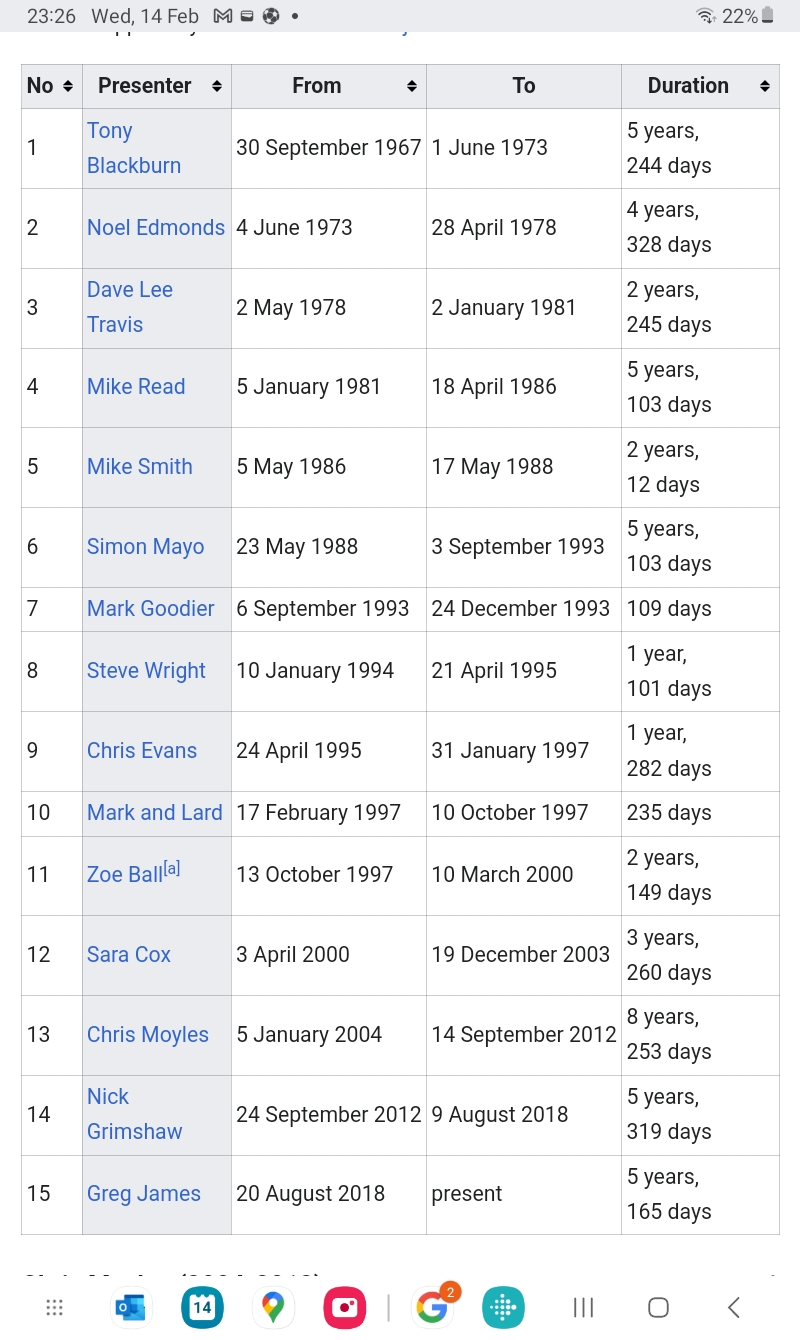The width and height of the screenshot is (800, 1340).
Task: Sort the table by Duration column
Action: 700,86
